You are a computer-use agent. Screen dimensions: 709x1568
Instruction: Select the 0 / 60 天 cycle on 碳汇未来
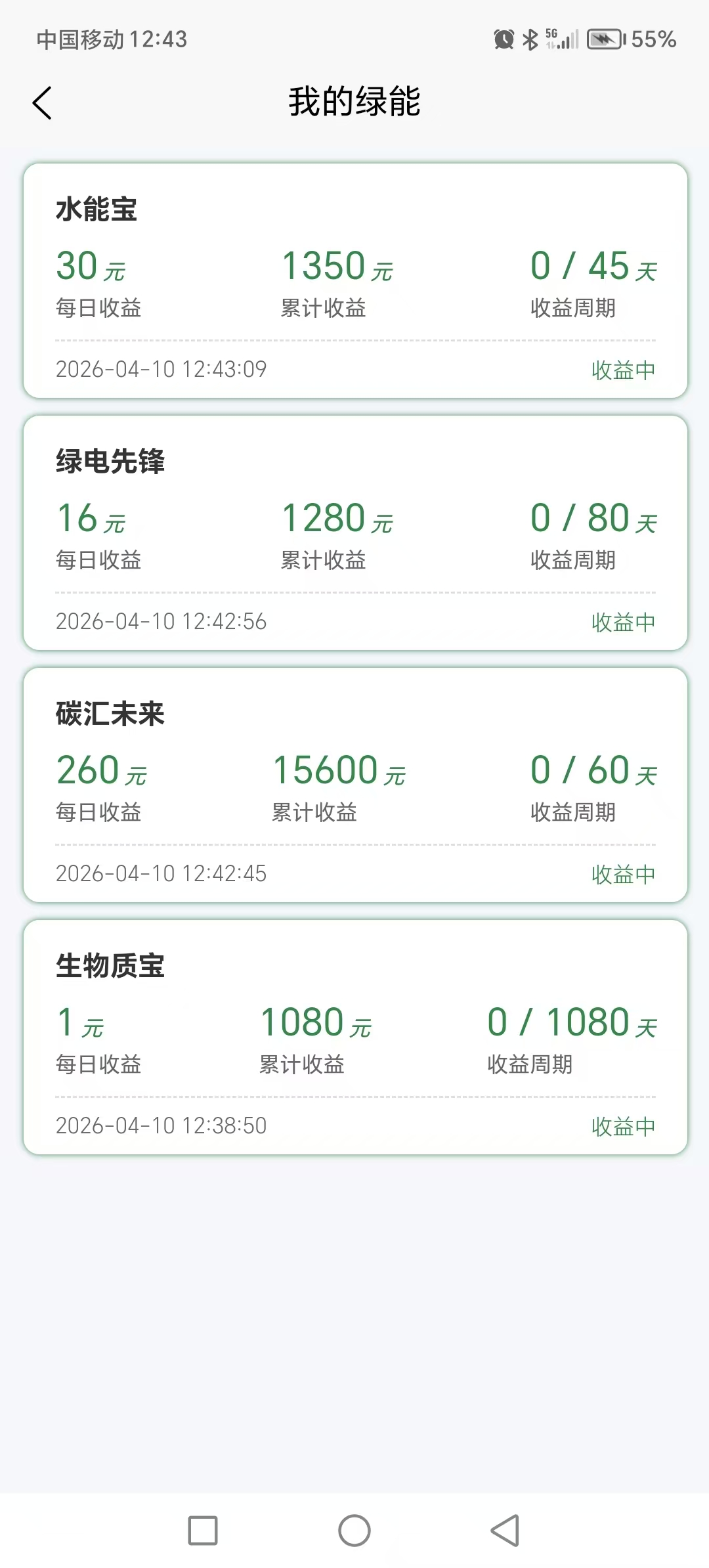click(593, 770)
